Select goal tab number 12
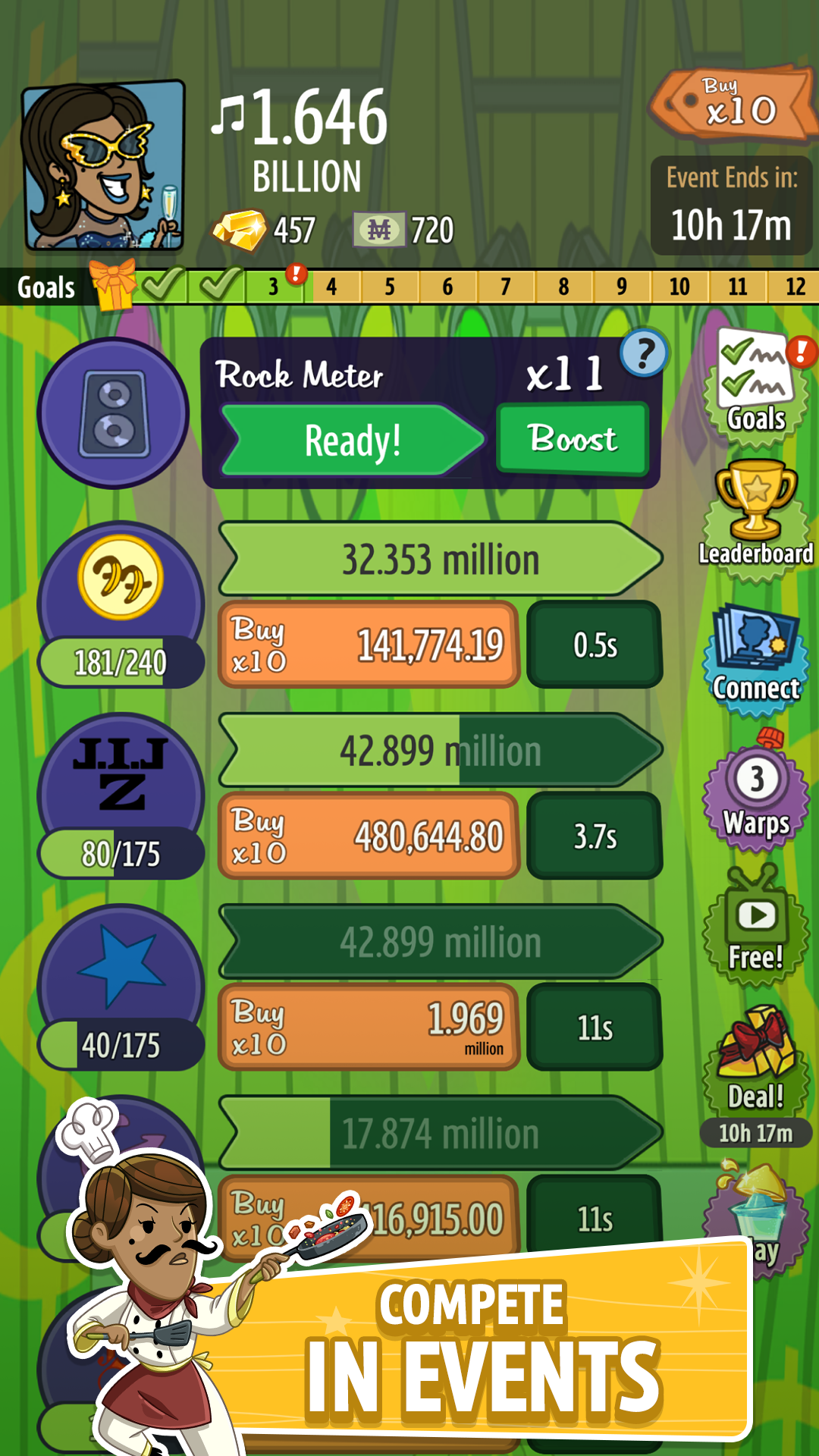Image resolution: width=819 pixels, height=1456 pixels. (x=795, y=287)
